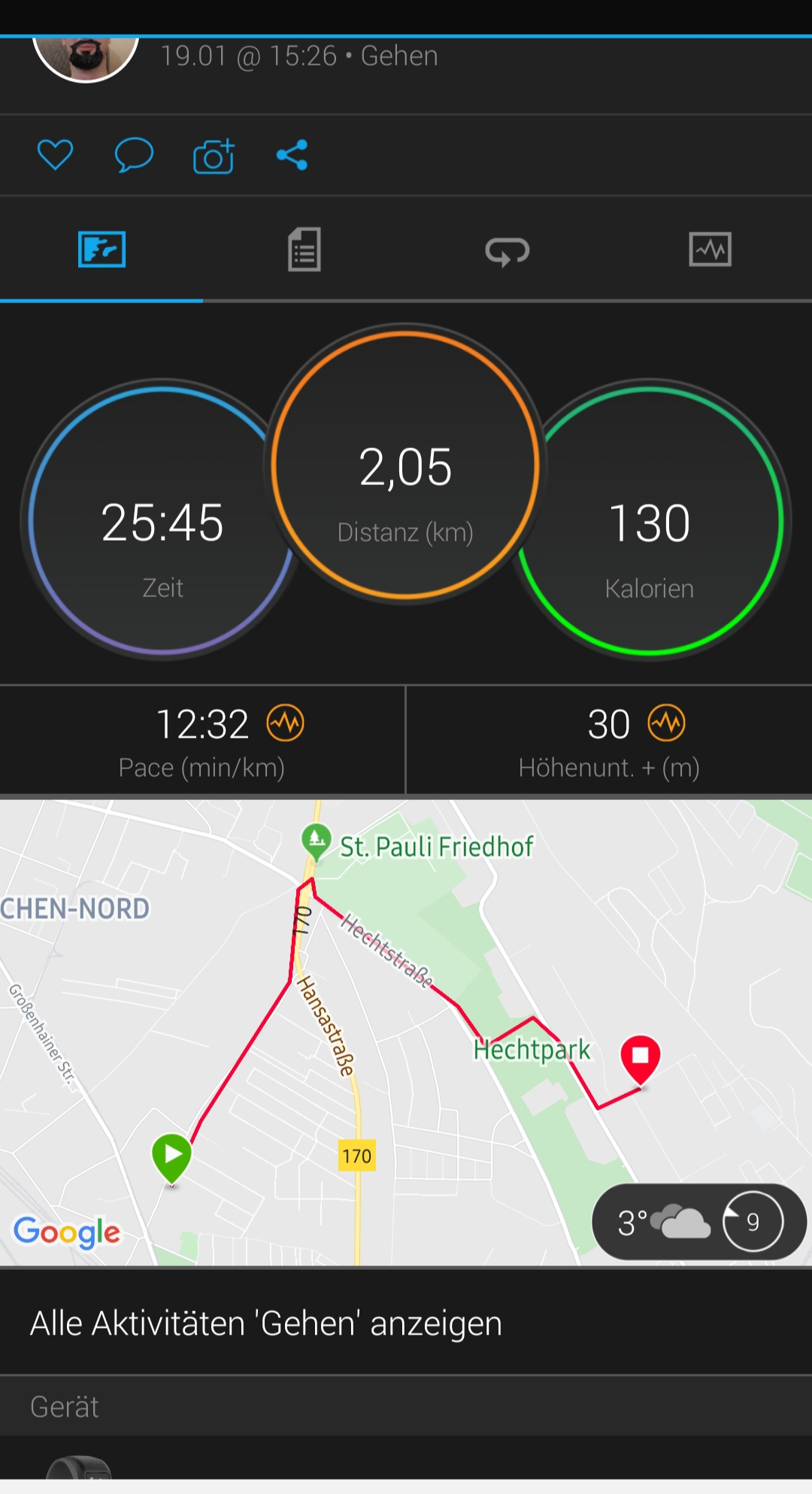
Task: Show all 'Gehen' activities
Action: 266,1323
